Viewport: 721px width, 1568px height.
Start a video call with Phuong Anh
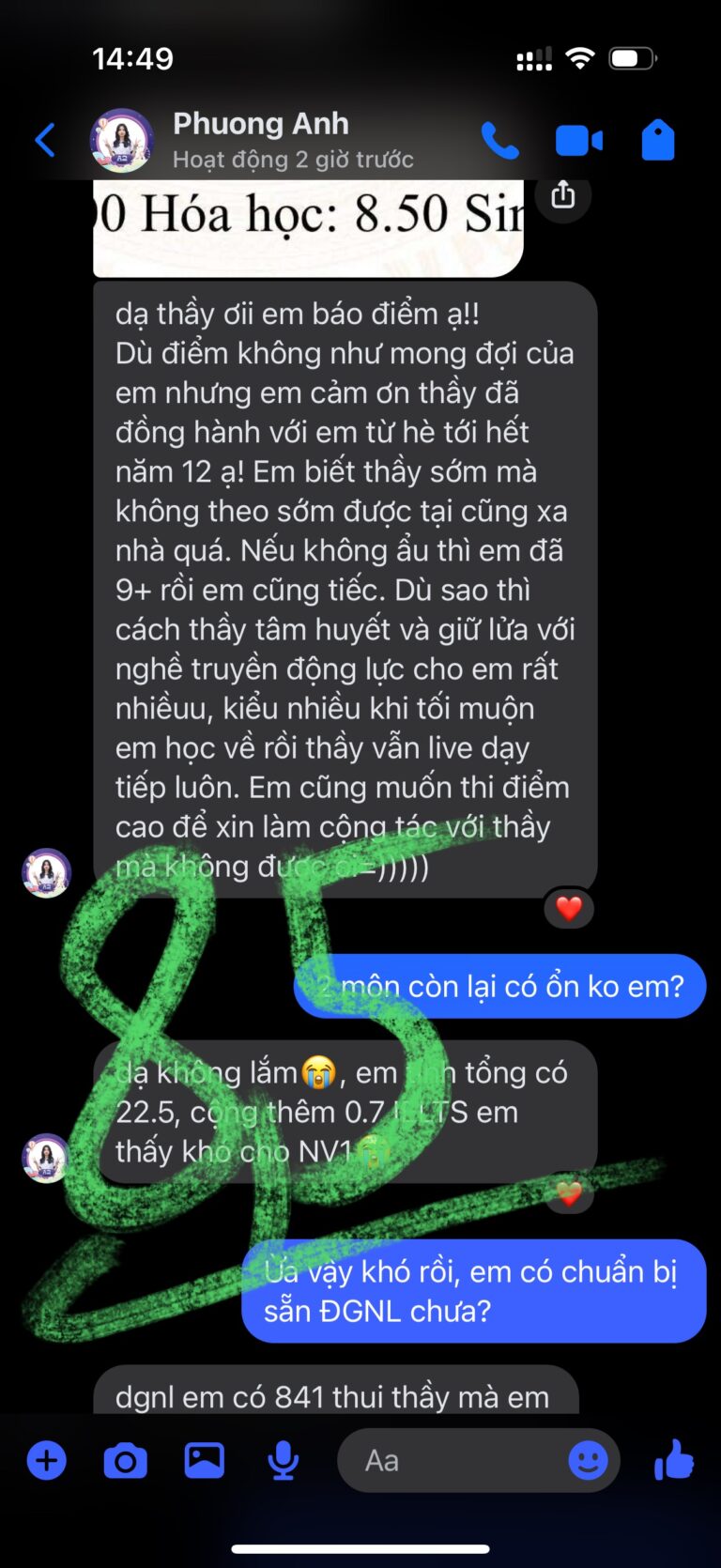(578, 141)
